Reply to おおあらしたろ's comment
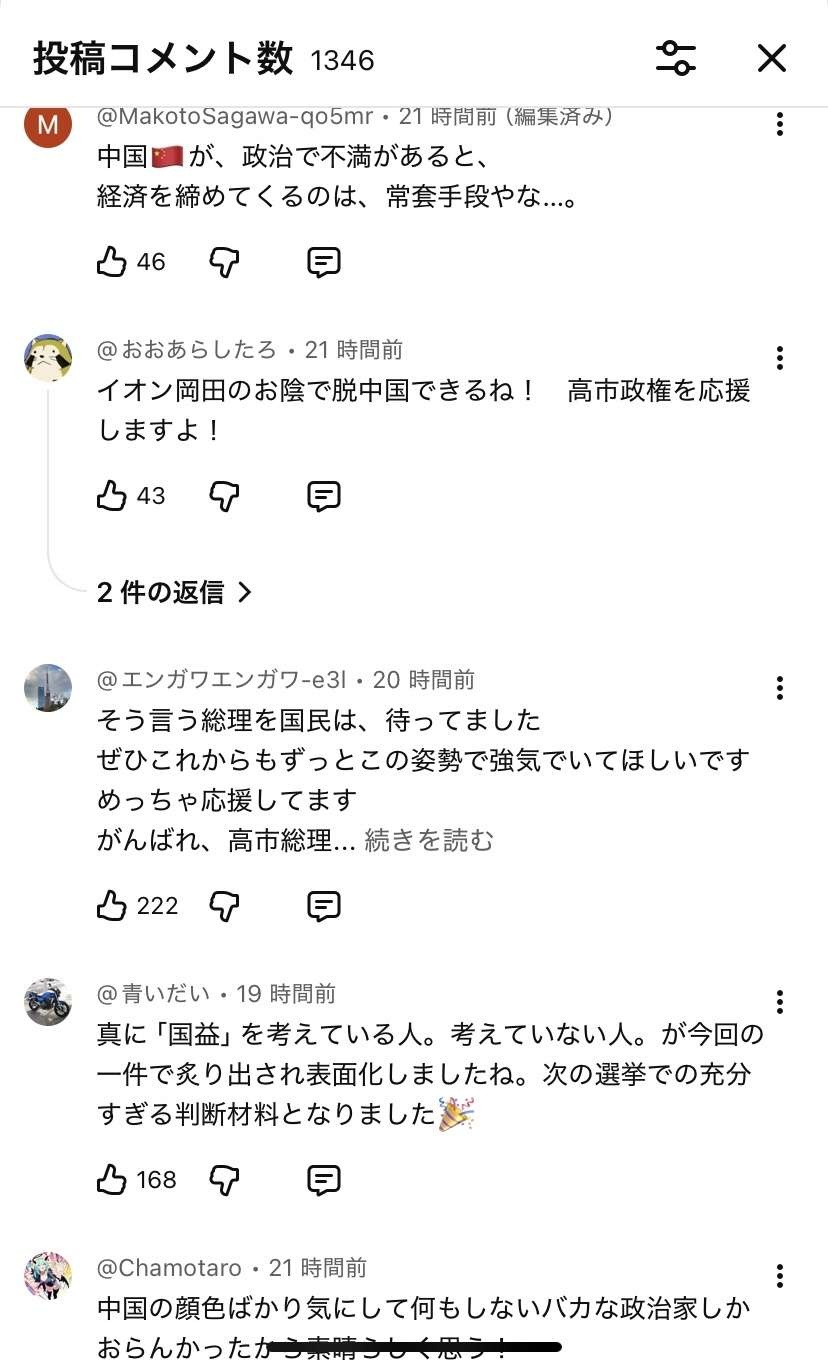 323,496
